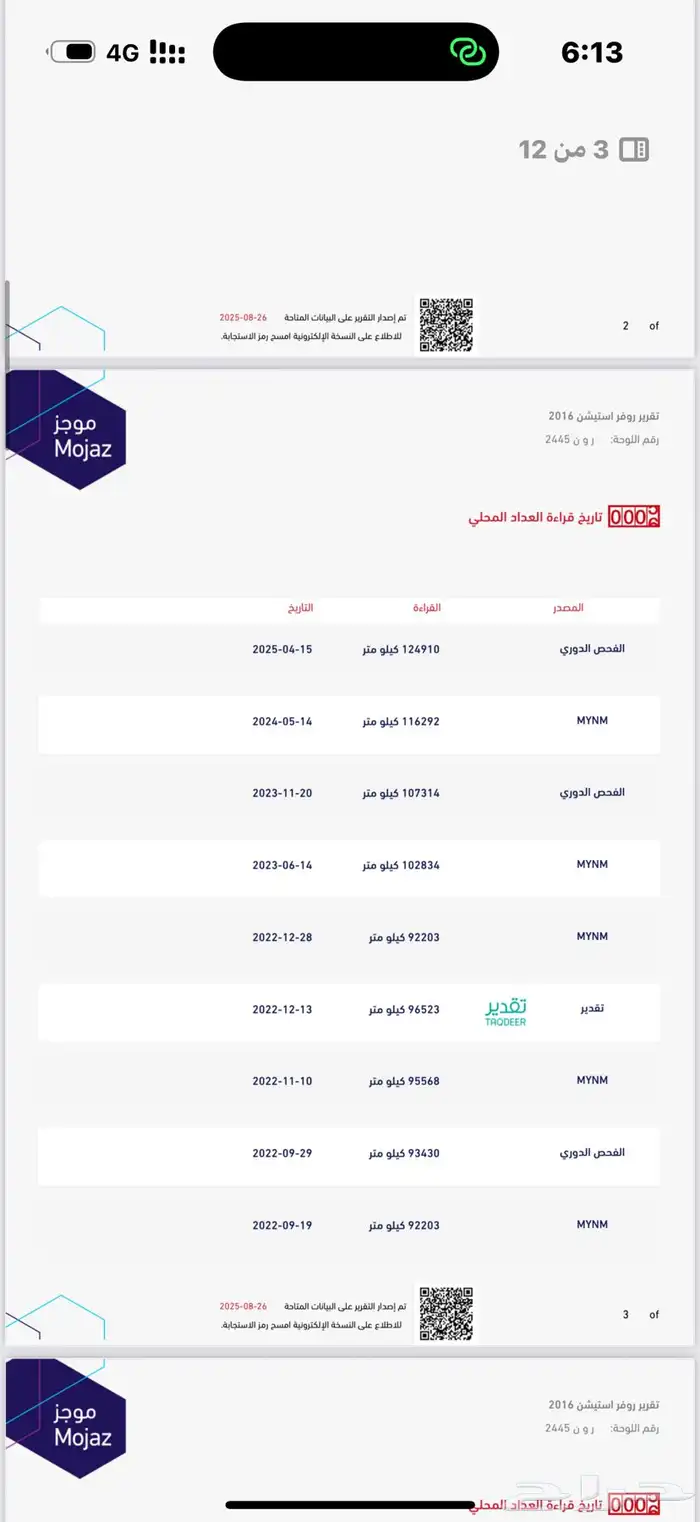Tap the page thumbnails icon beside 3 من 12

[x=634, y=150]
